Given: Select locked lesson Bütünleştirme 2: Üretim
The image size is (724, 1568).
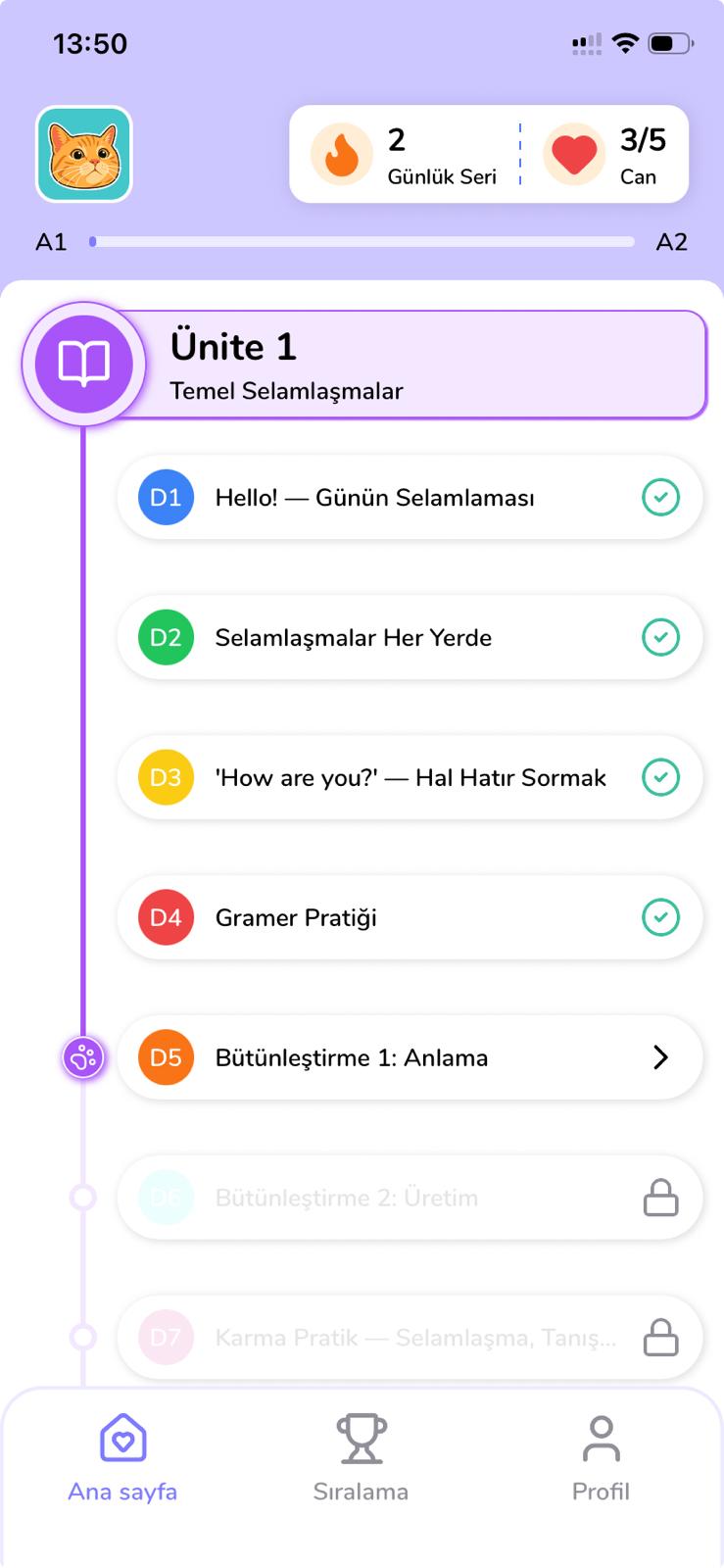Looking at the screenshot, I should (x=410, y=1199).
